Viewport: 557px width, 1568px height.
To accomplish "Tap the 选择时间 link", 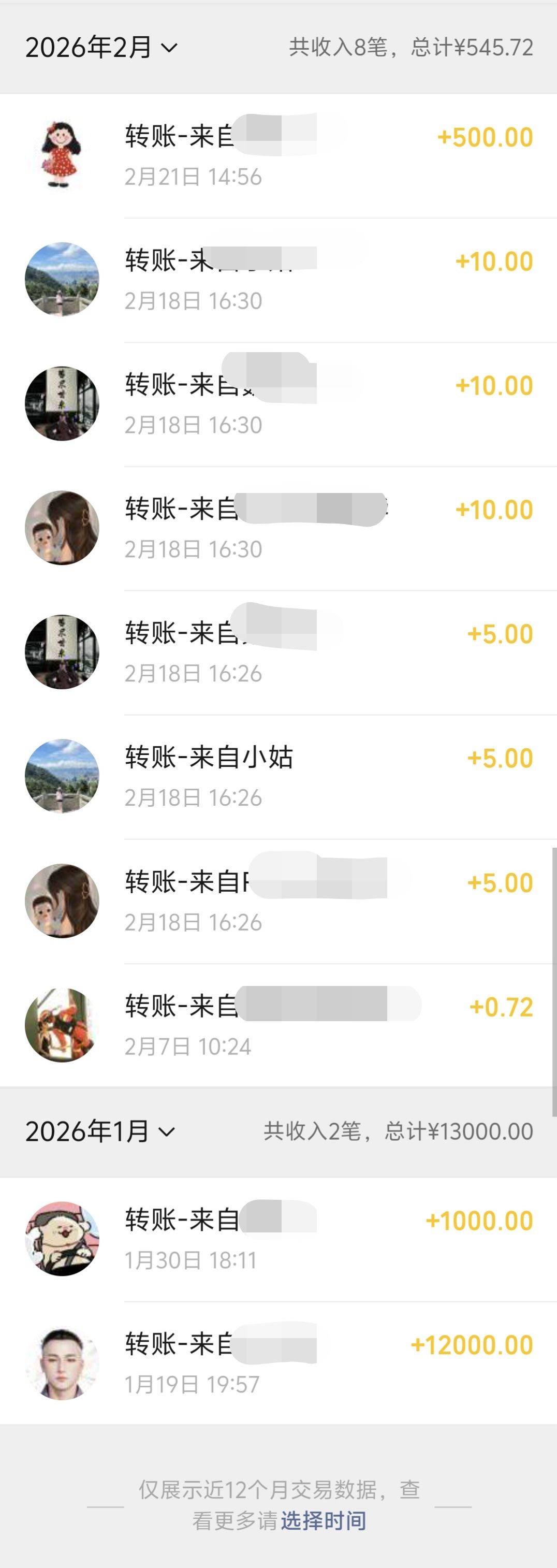I will click(x=323, y=1520).
